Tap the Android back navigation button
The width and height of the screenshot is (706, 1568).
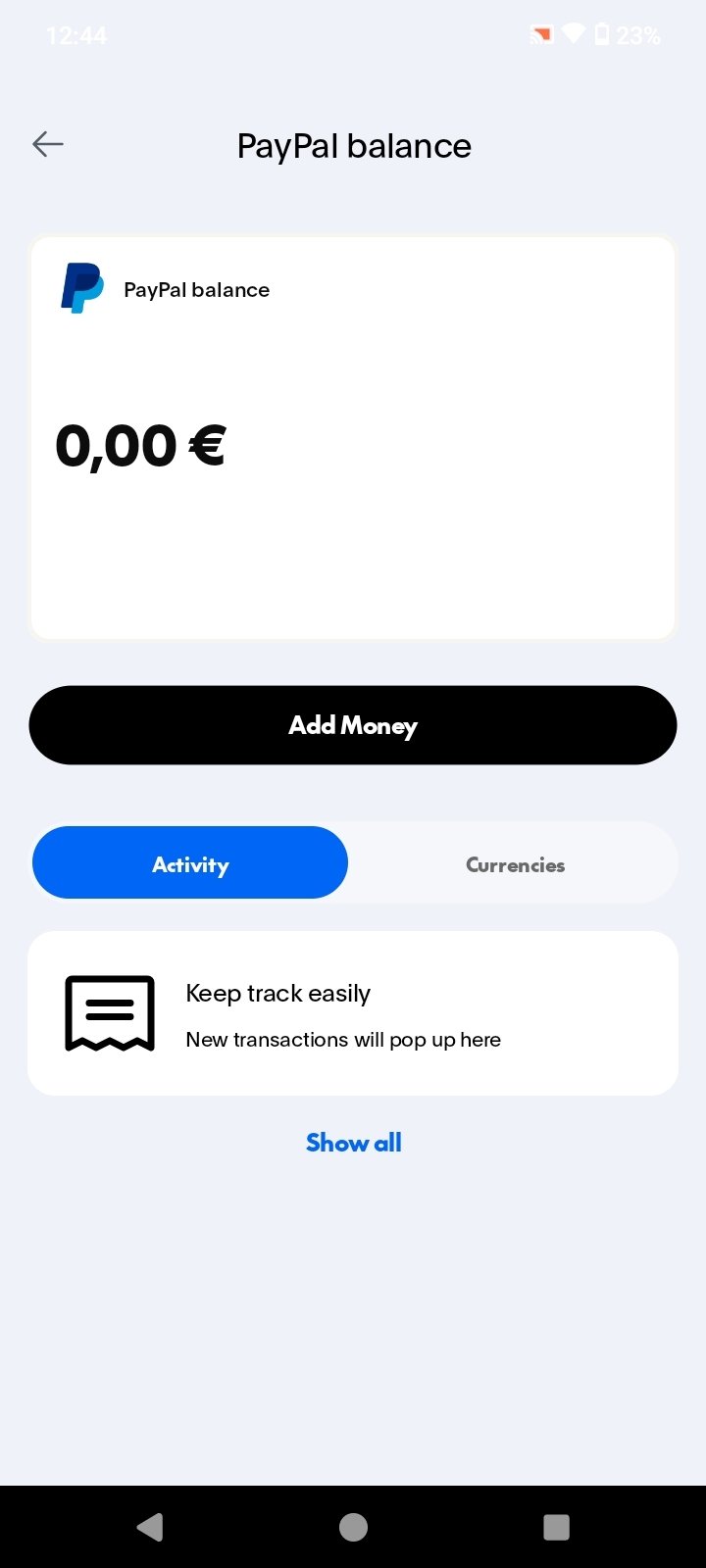tap(149, 1526)
